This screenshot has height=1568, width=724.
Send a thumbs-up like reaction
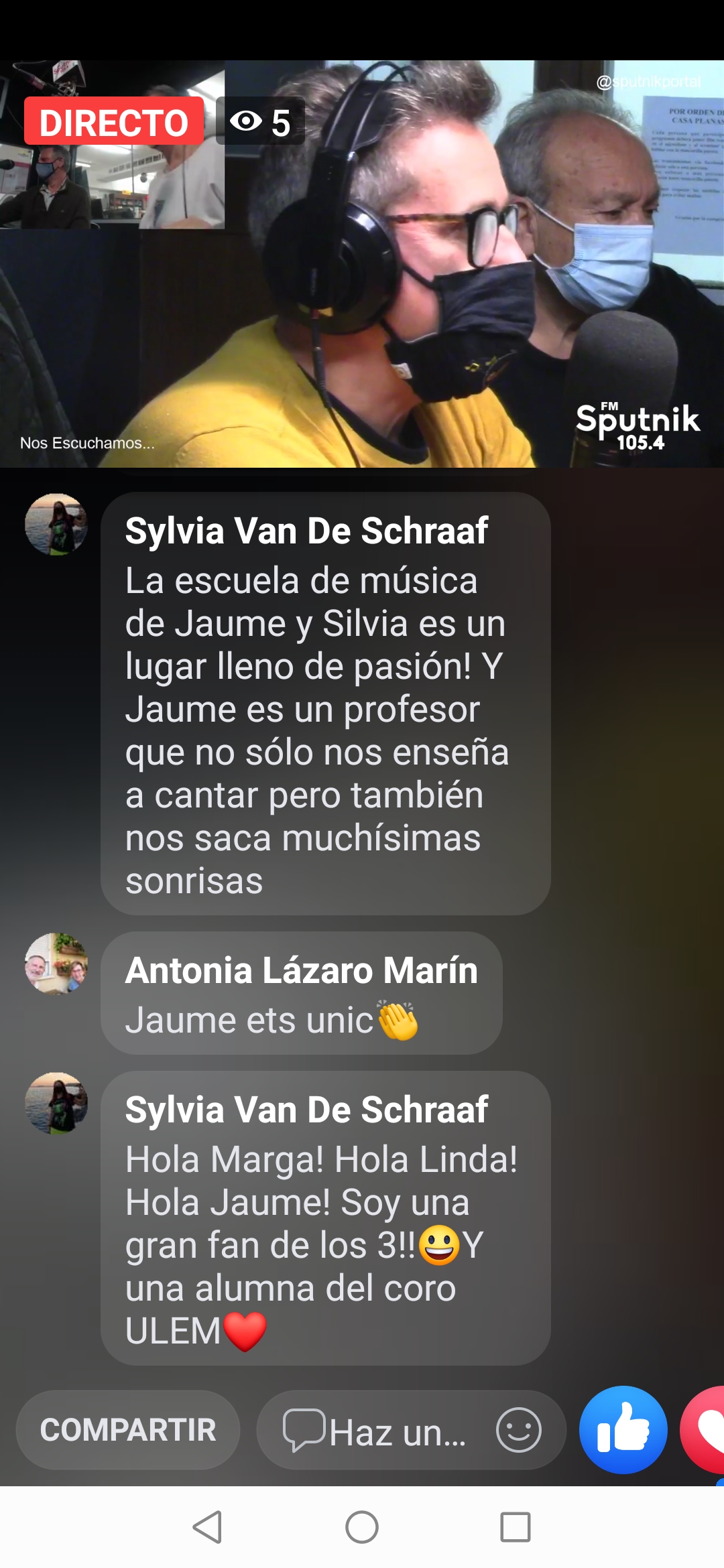point(623,1430)
